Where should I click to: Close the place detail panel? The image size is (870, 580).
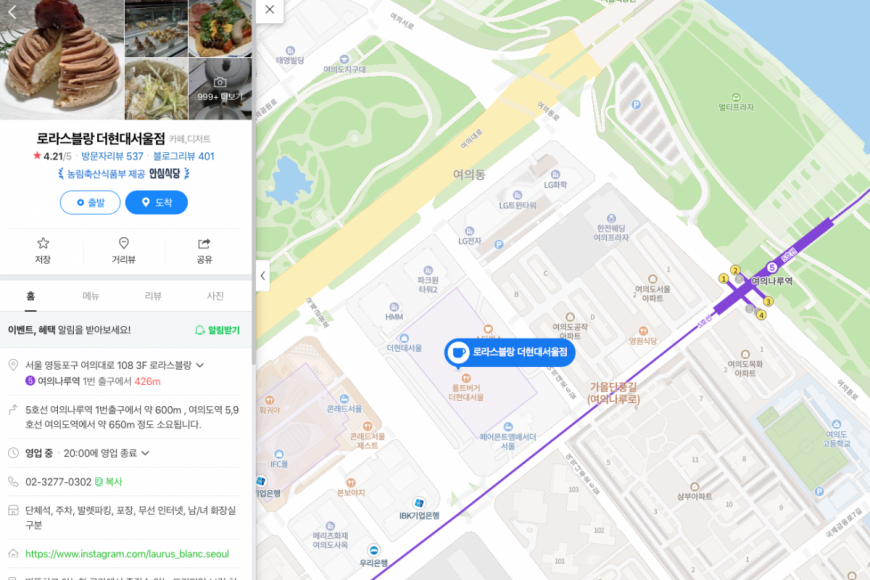(x=269, y=11)
